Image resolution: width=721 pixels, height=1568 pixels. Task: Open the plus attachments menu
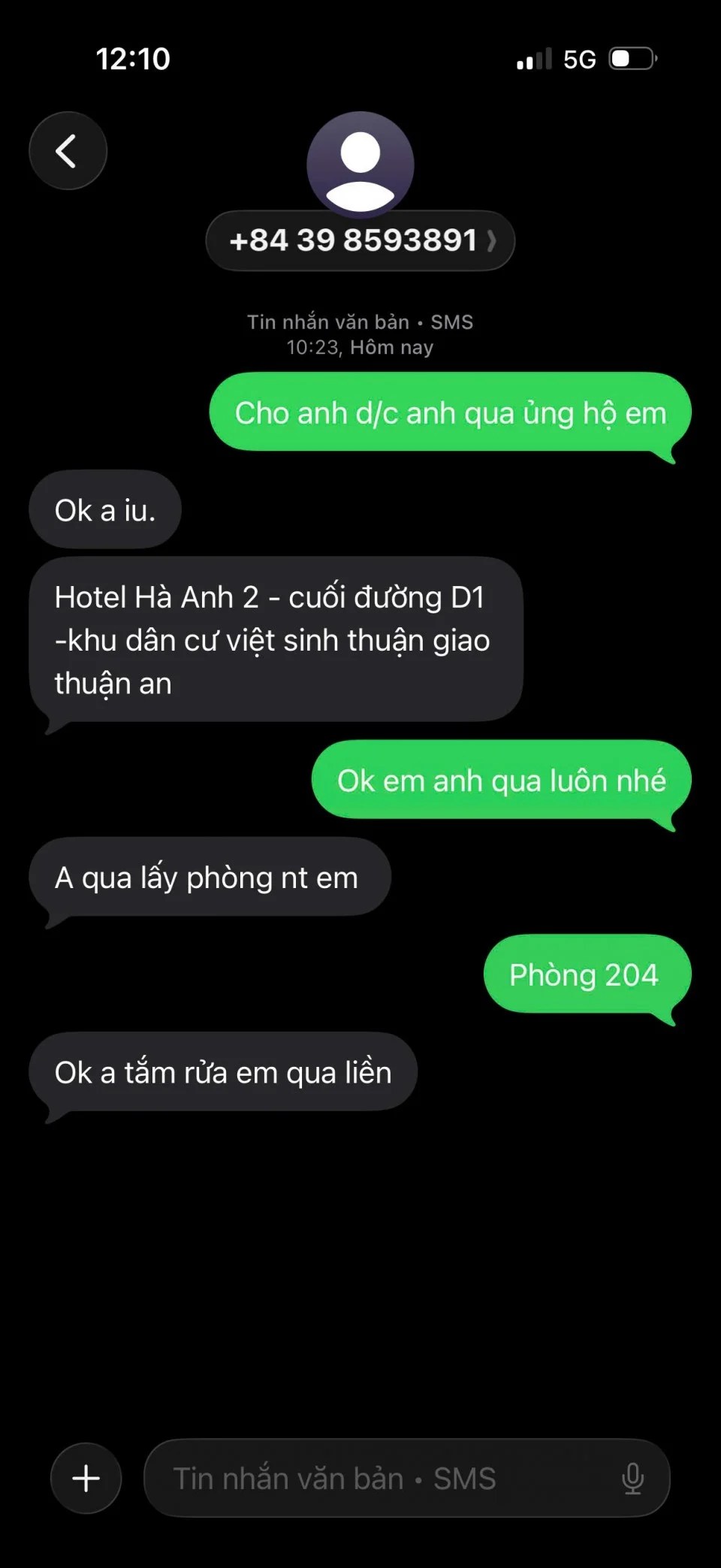[86, 1477]
